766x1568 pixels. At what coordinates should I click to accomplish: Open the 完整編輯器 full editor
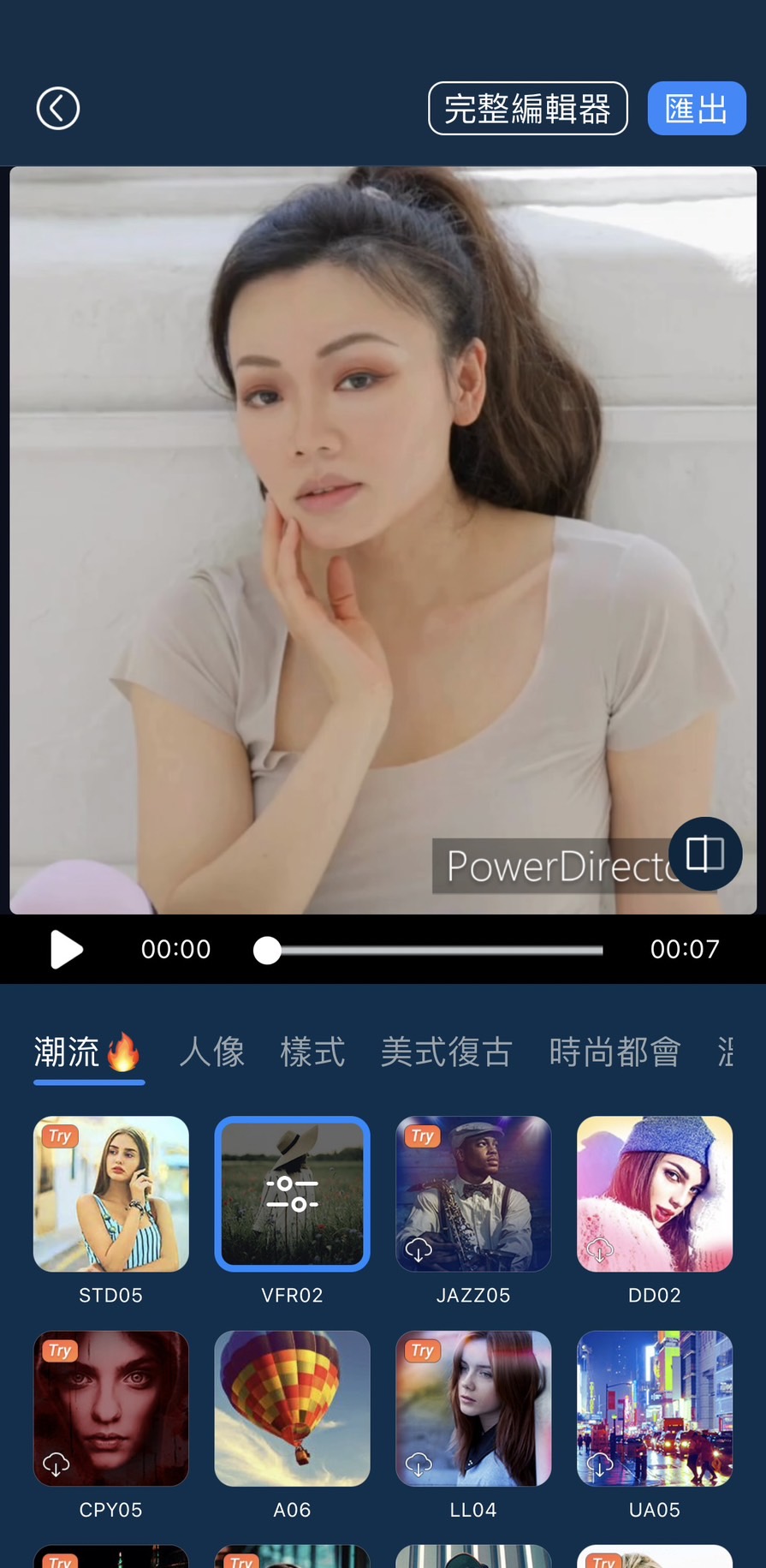527,109
